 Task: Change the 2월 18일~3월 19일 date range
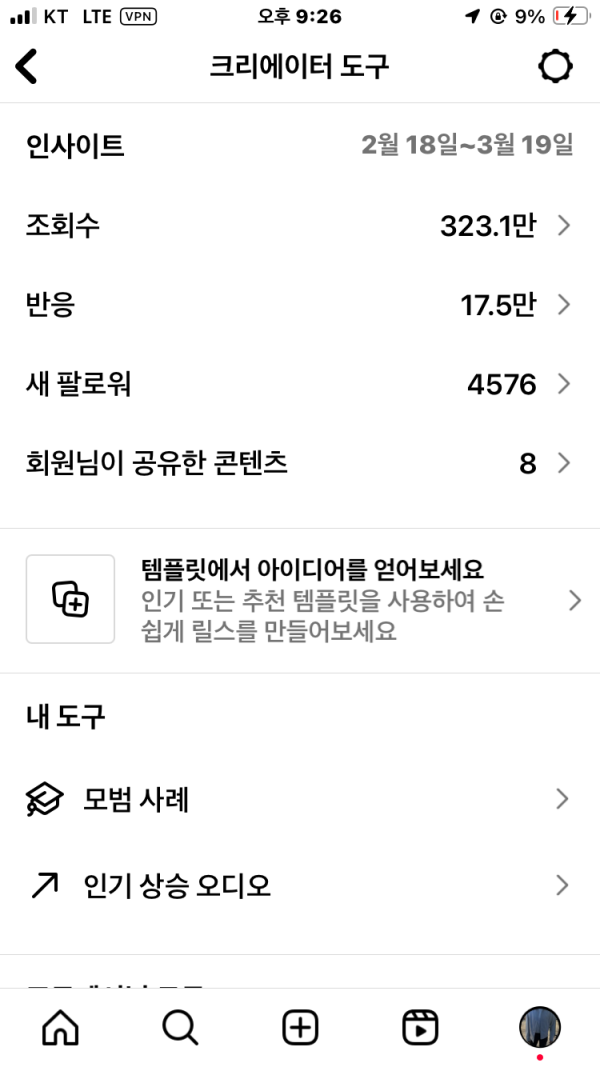point(467,146)
